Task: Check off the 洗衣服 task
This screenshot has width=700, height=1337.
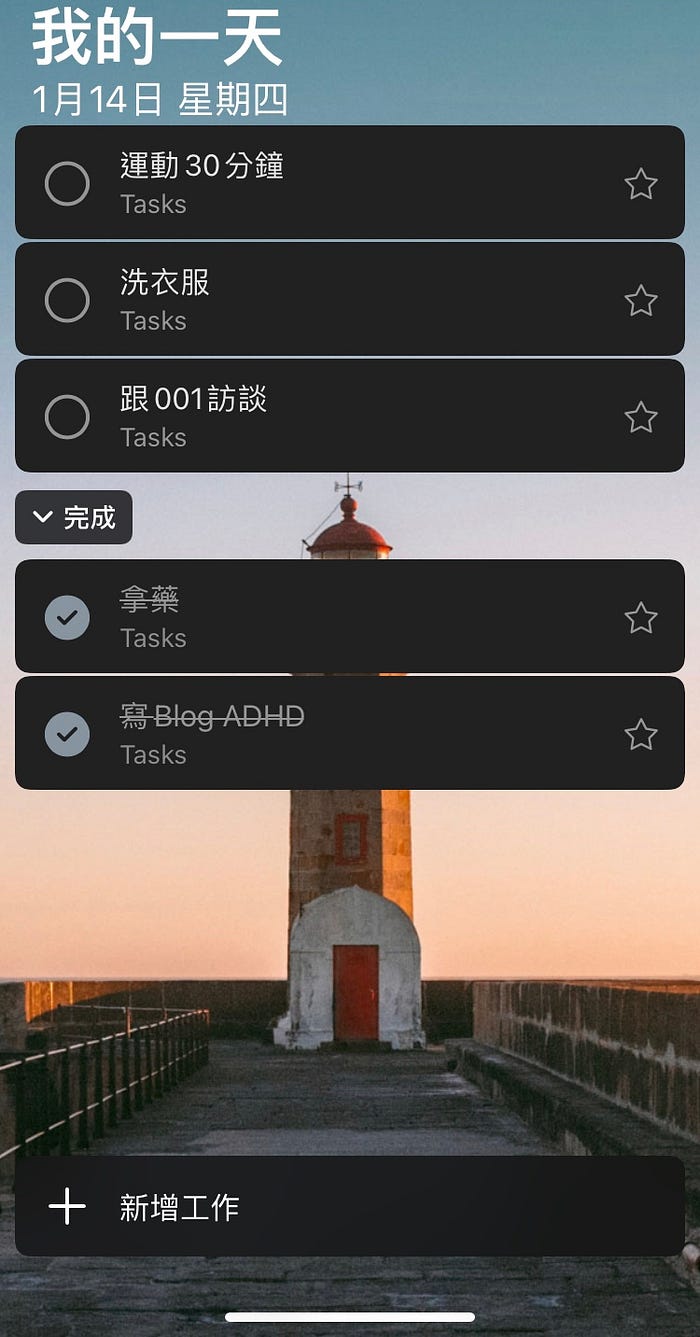Action: click(67, 300)
